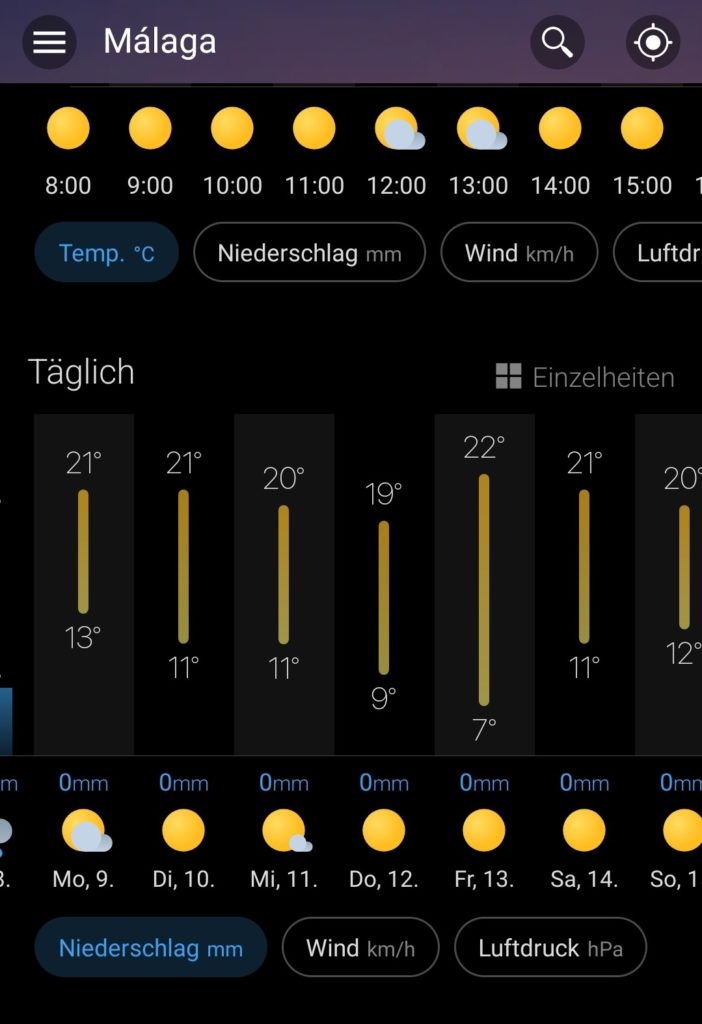The width and height of the screenshot is (702, 1024).
Task: Open Einzelheiten for the daily forecast
Action: point(585,377)
